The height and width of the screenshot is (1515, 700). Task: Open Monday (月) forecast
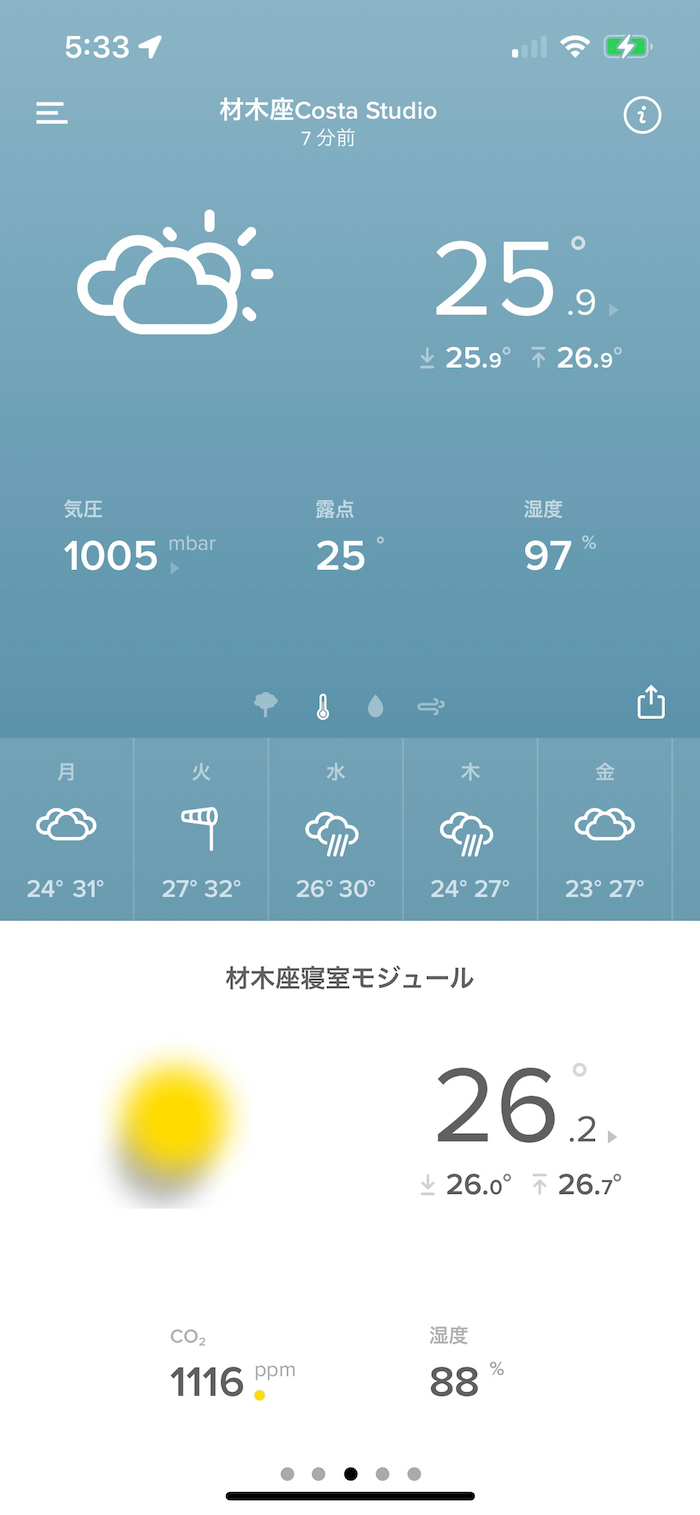point(66,829)
